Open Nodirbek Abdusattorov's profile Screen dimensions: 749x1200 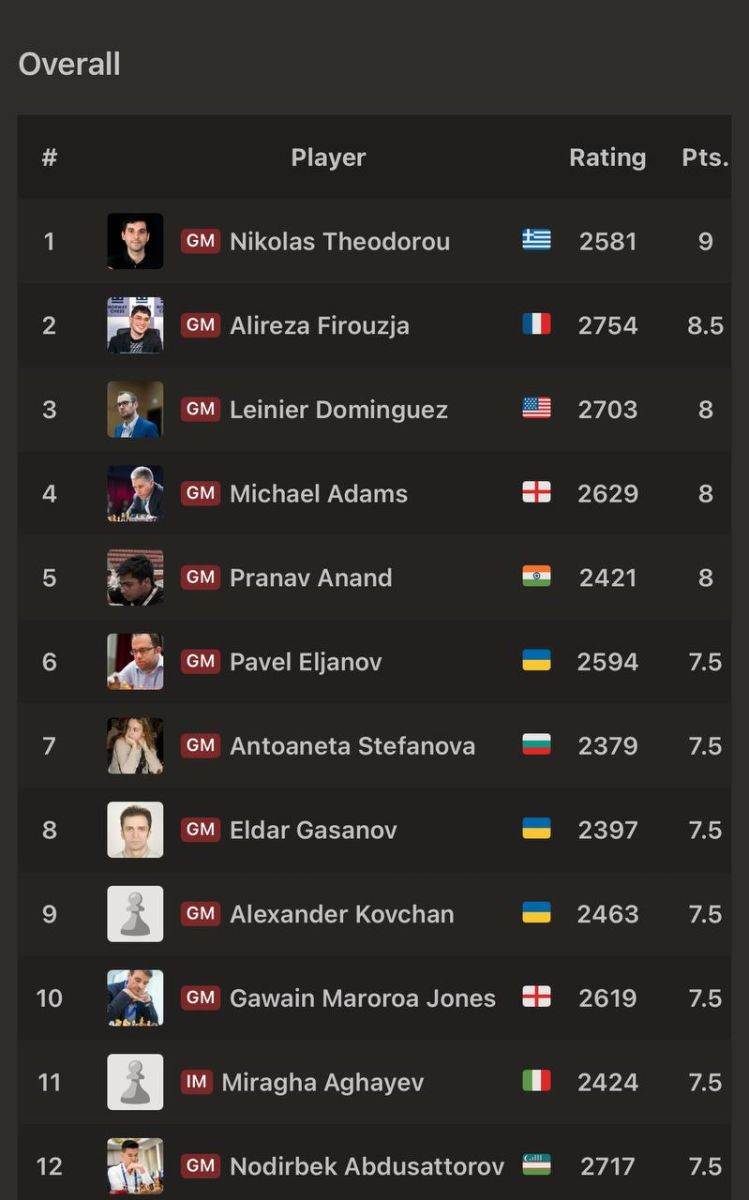[367, 1165]
